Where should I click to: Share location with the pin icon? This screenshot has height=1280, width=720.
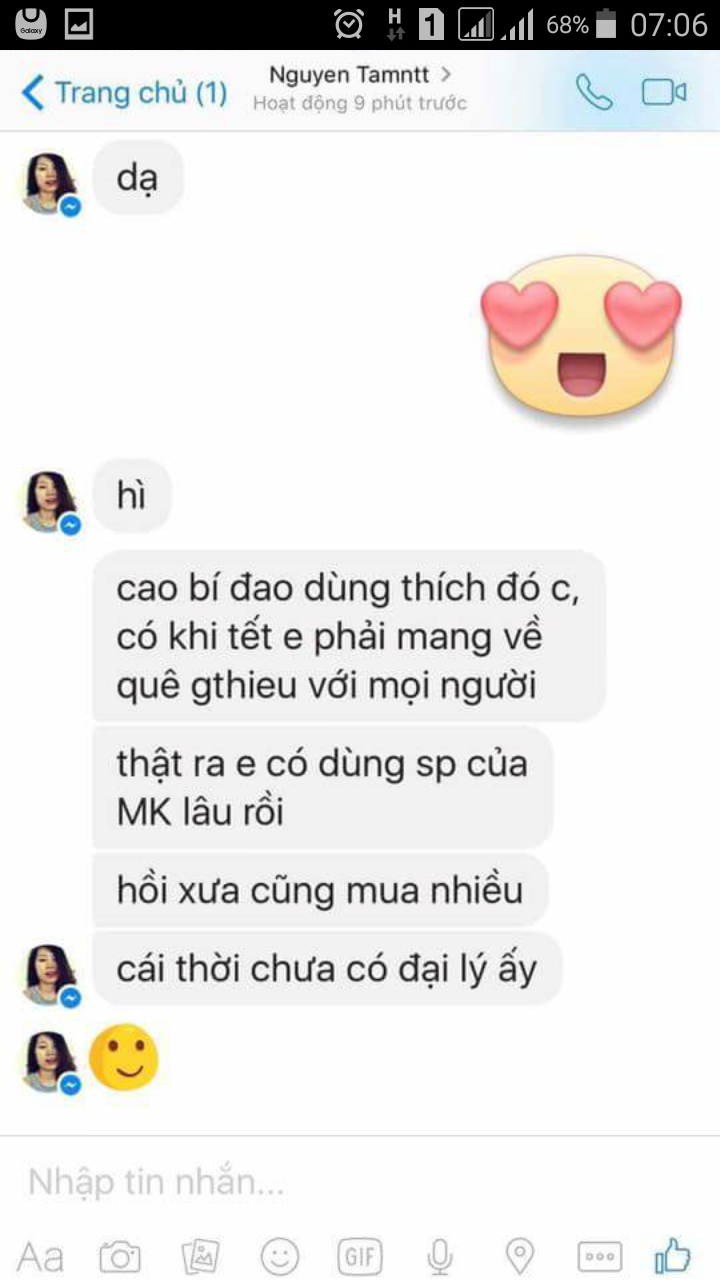point(519,1255)
